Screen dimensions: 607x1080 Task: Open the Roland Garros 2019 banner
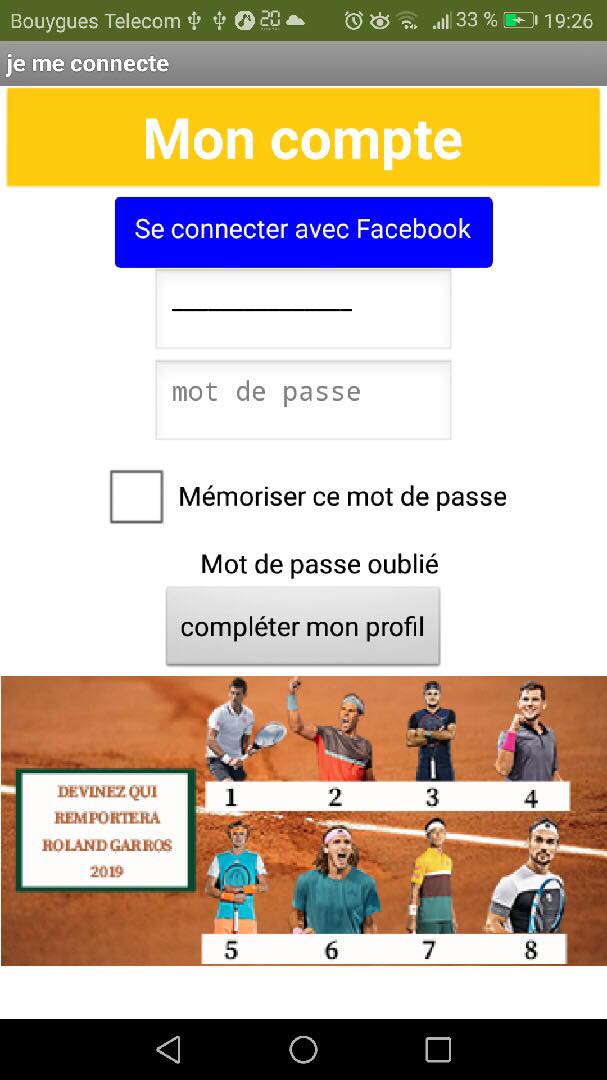[x=303, y=820]
